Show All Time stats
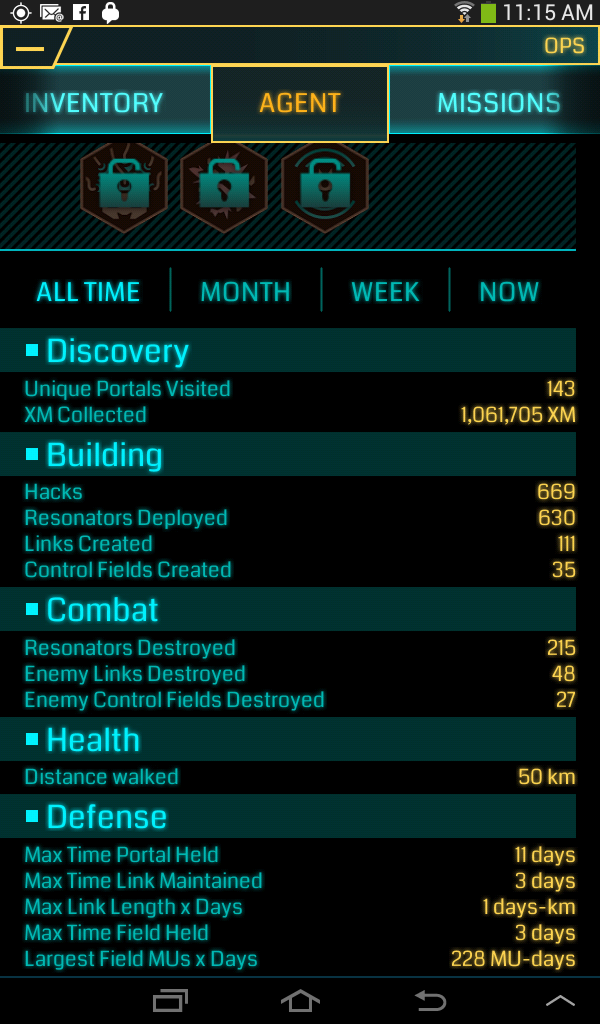This screenshot has height=1024, width=600. 88,292
